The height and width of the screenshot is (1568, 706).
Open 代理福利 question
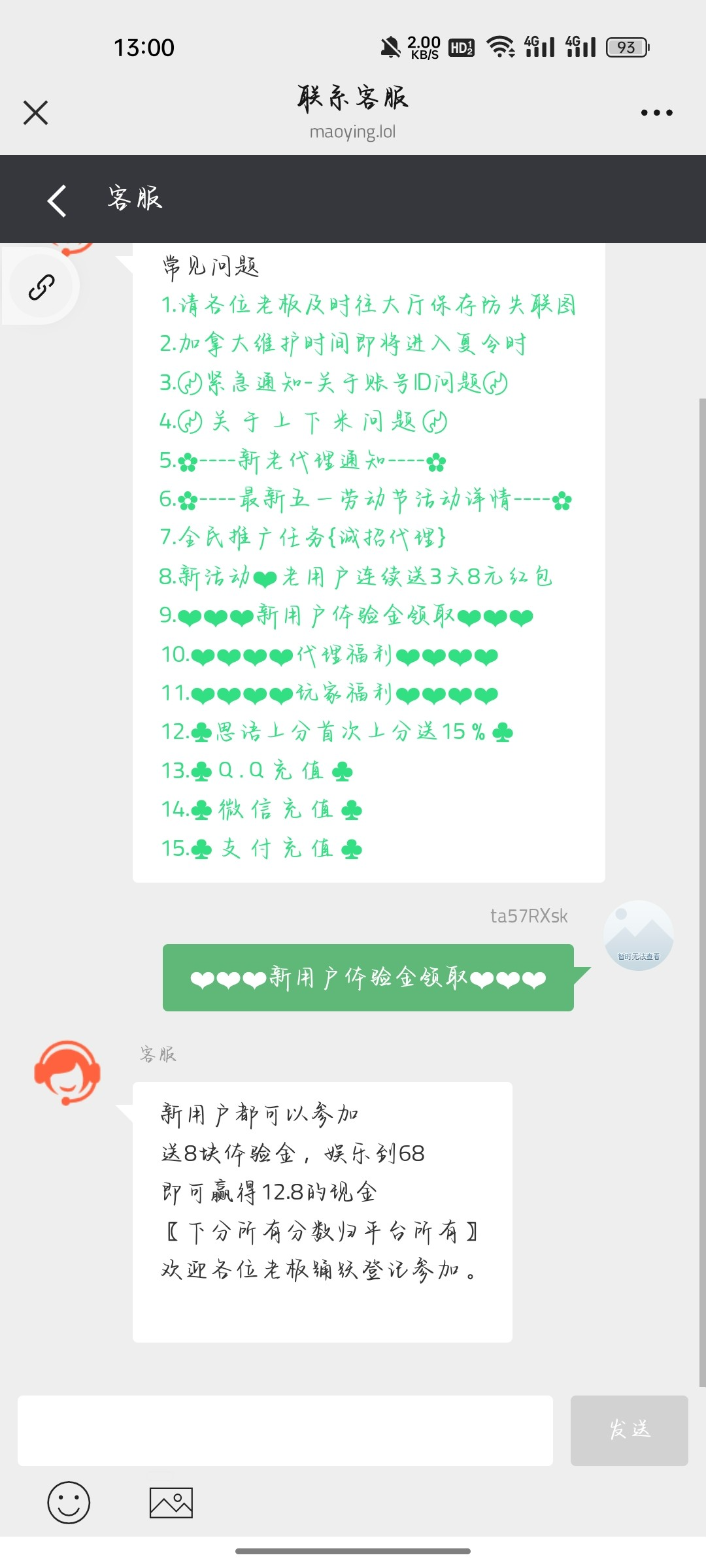click(329, 655)
